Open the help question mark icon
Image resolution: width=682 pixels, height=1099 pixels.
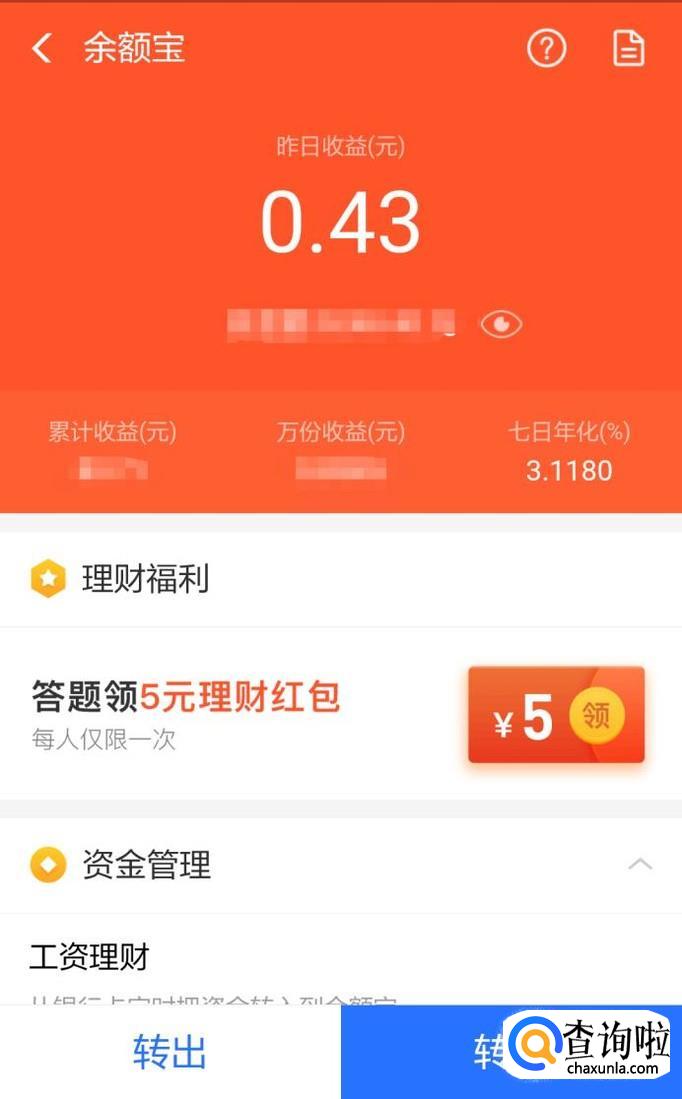coord(546,49)
